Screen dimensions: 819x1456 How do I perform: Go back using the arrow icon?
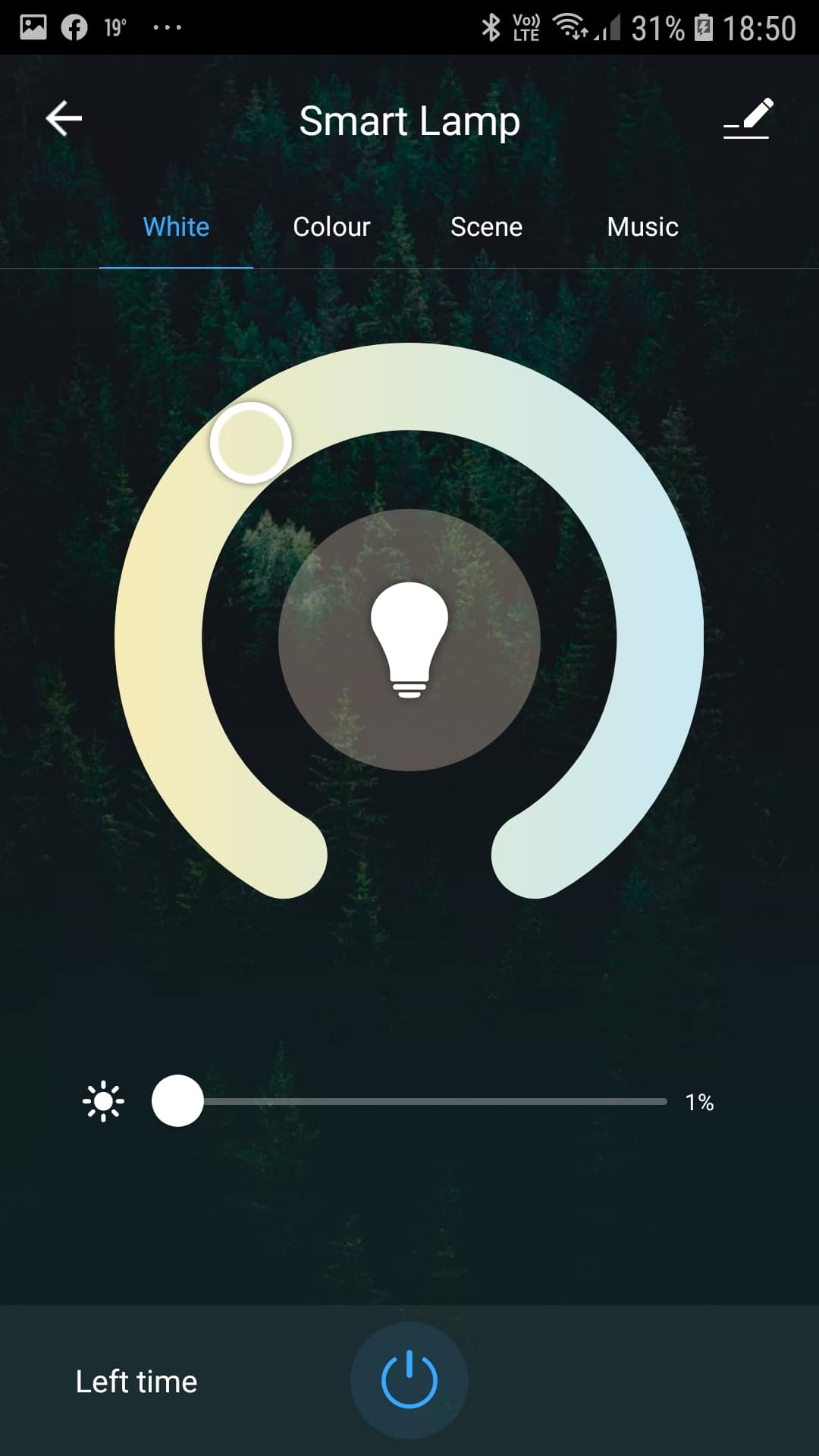[x=64, y=119]
